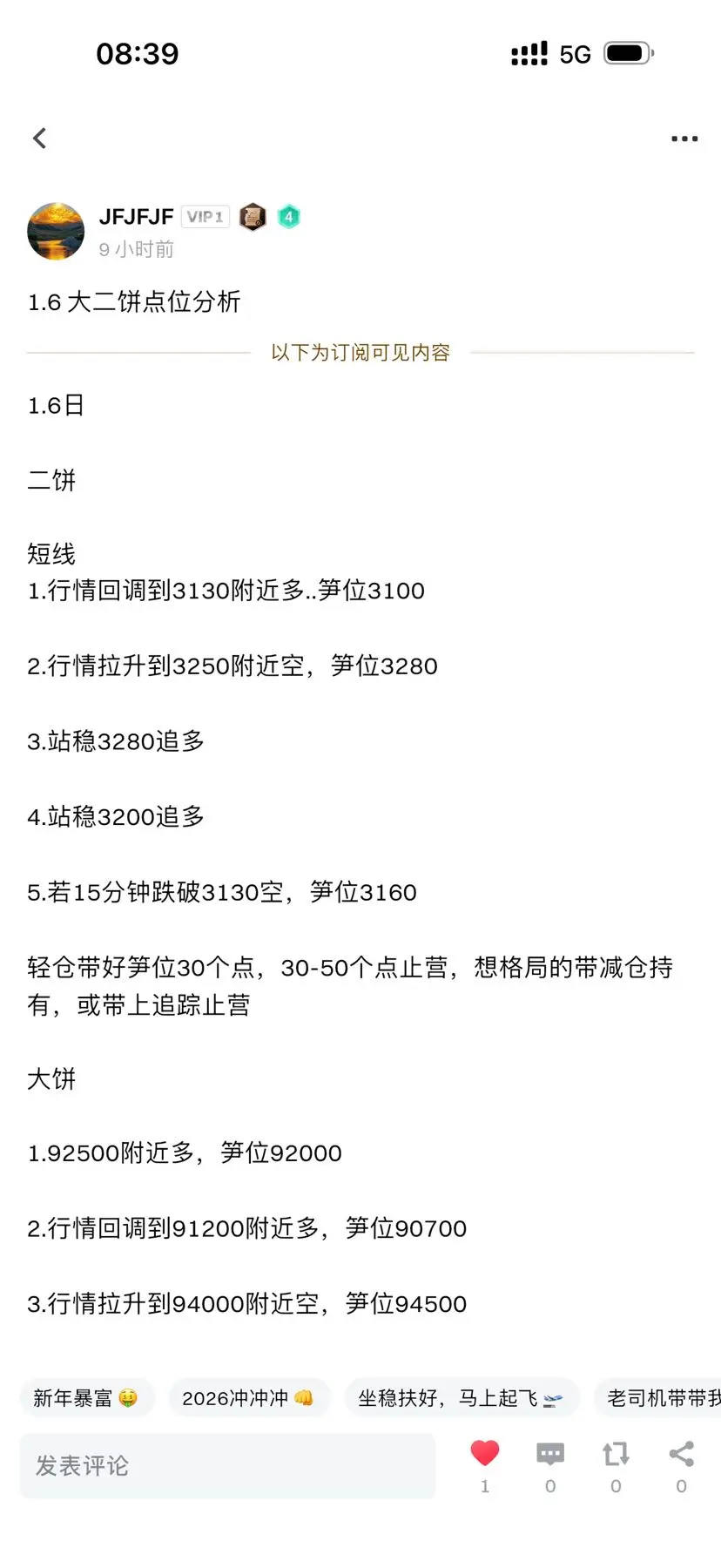Tap the back arrow at top left
Screen dimensions: 721x1568
point(39,138)
